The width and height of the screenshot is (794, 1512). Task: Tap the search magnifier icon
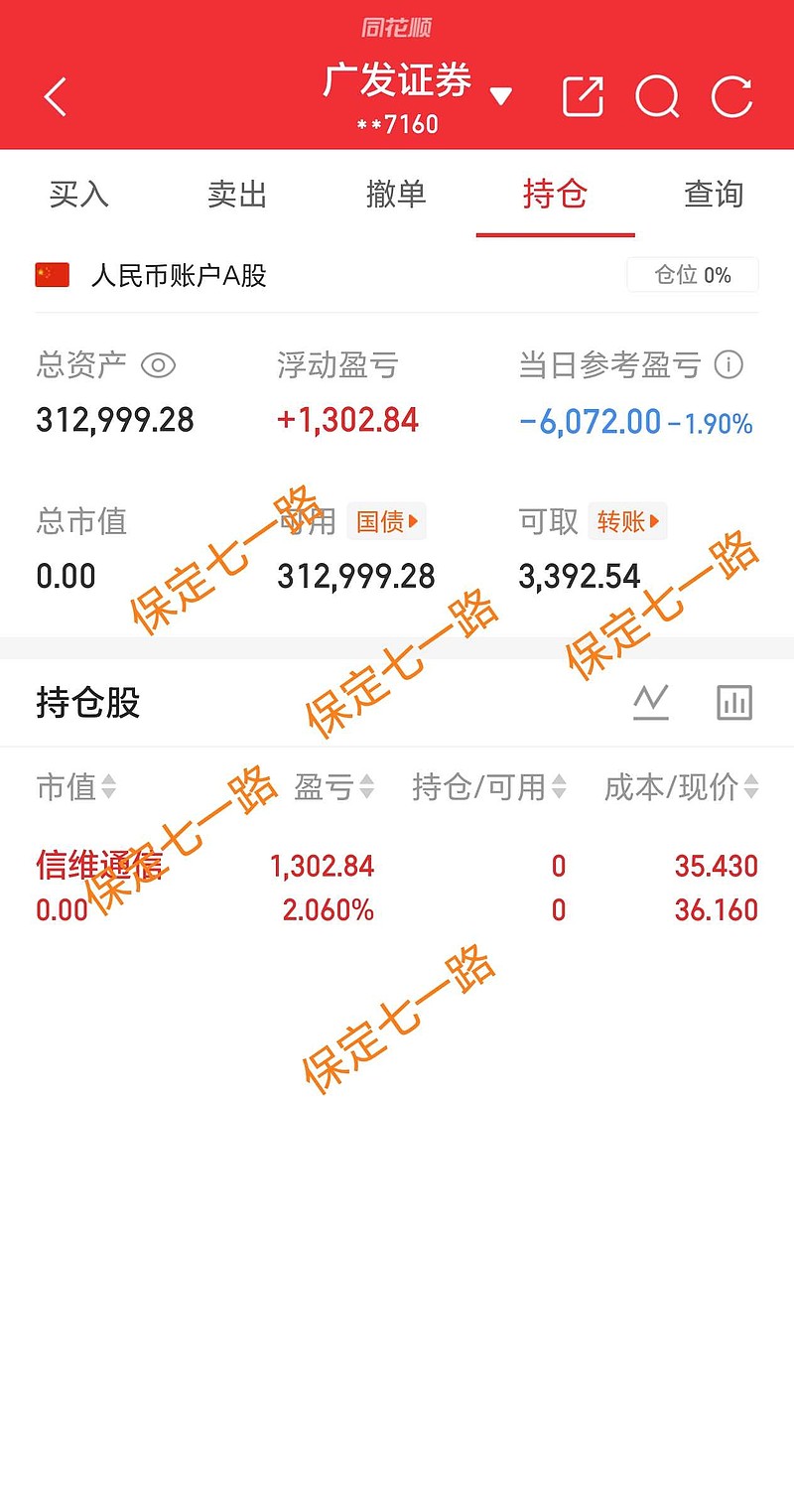[658, 96]
